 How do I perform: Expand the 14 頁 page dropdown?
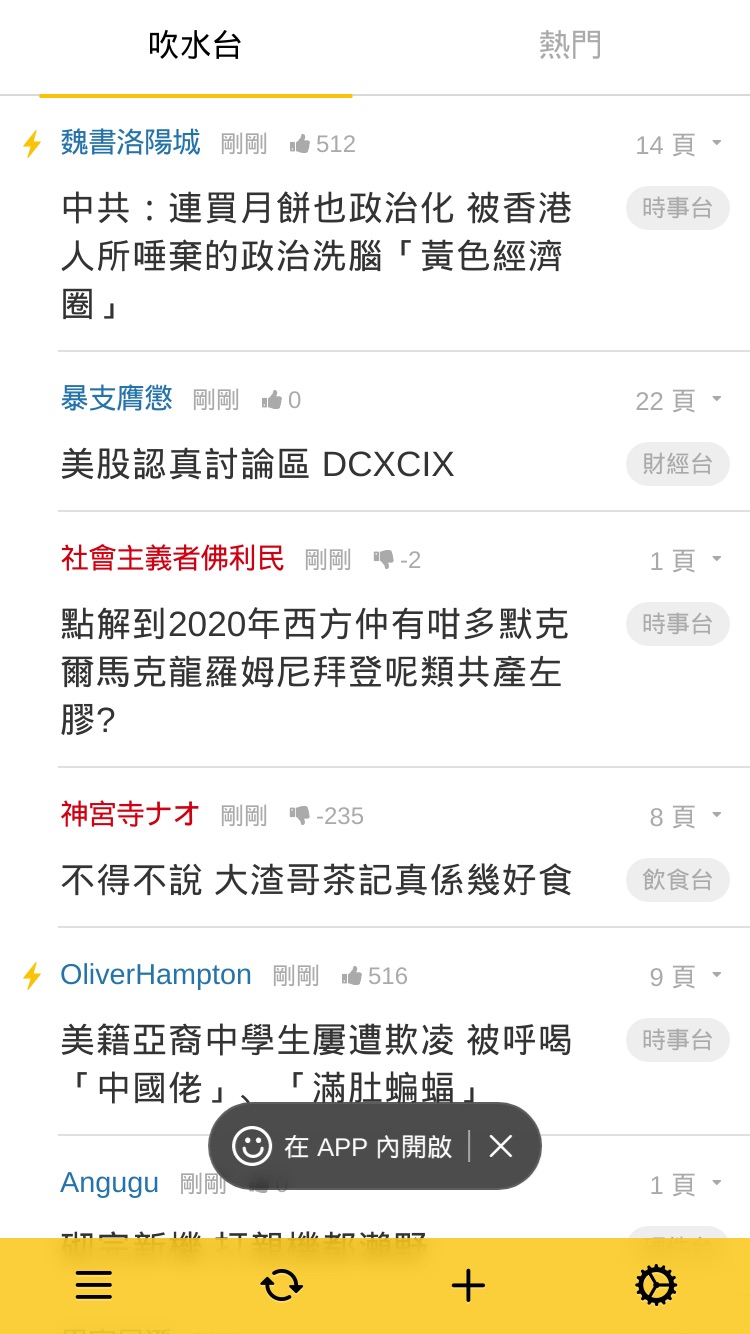coord(679,144)
